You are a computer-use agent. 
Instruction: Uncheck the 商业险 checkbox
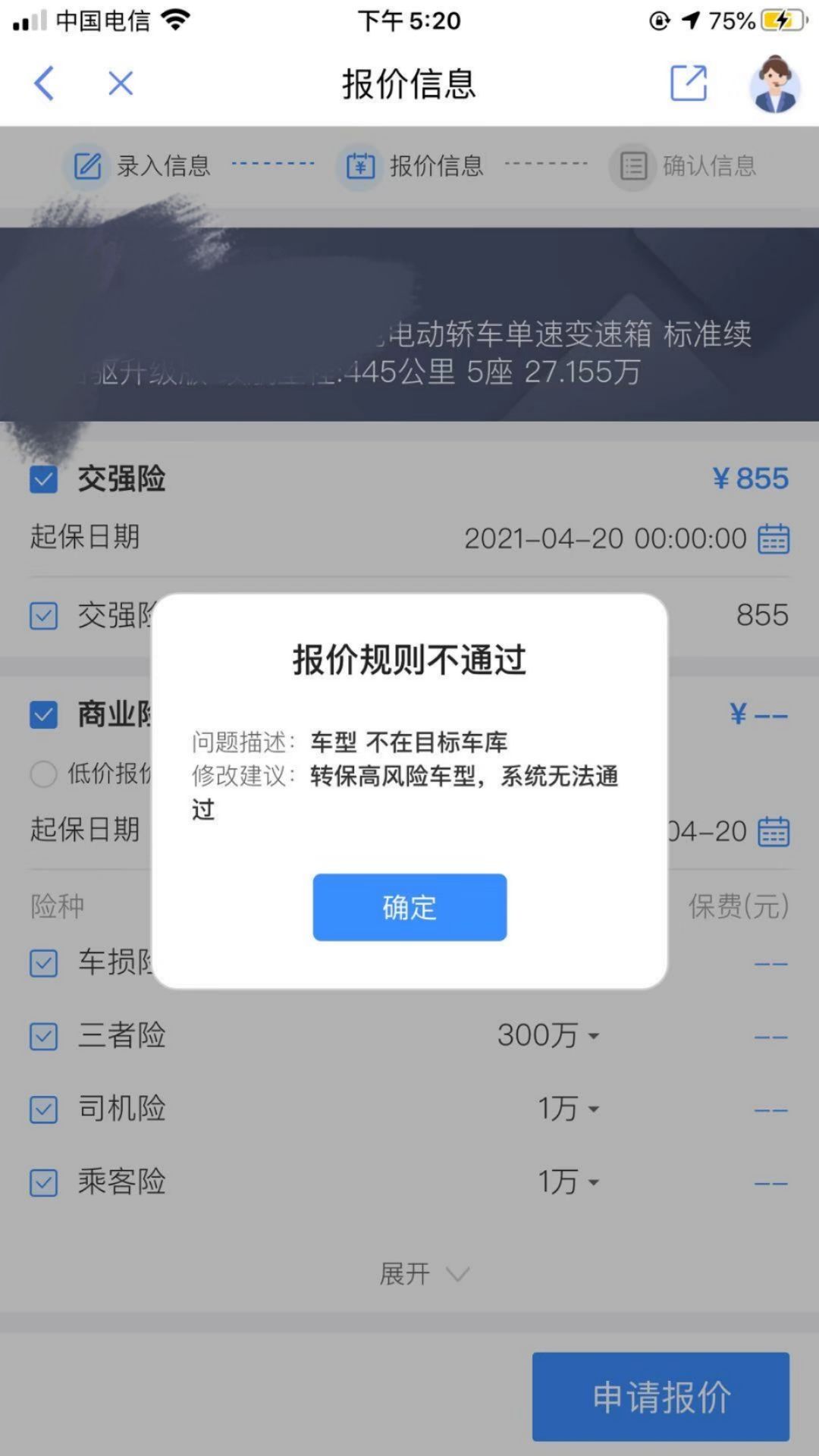coord(44,714)
